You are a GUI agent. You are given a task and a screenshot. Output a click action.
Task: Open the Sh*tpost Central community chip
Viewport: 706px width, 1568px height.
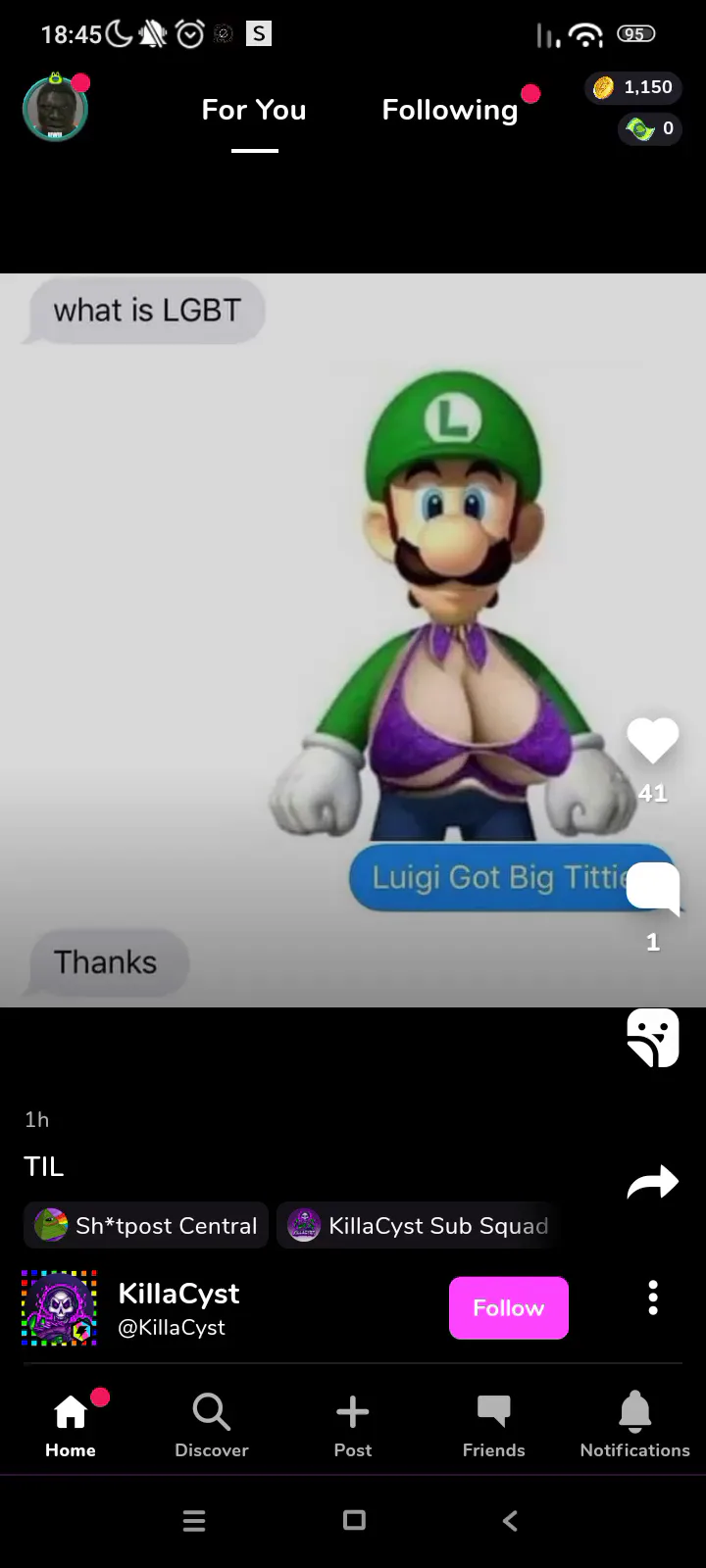[x=146, y=1225]
